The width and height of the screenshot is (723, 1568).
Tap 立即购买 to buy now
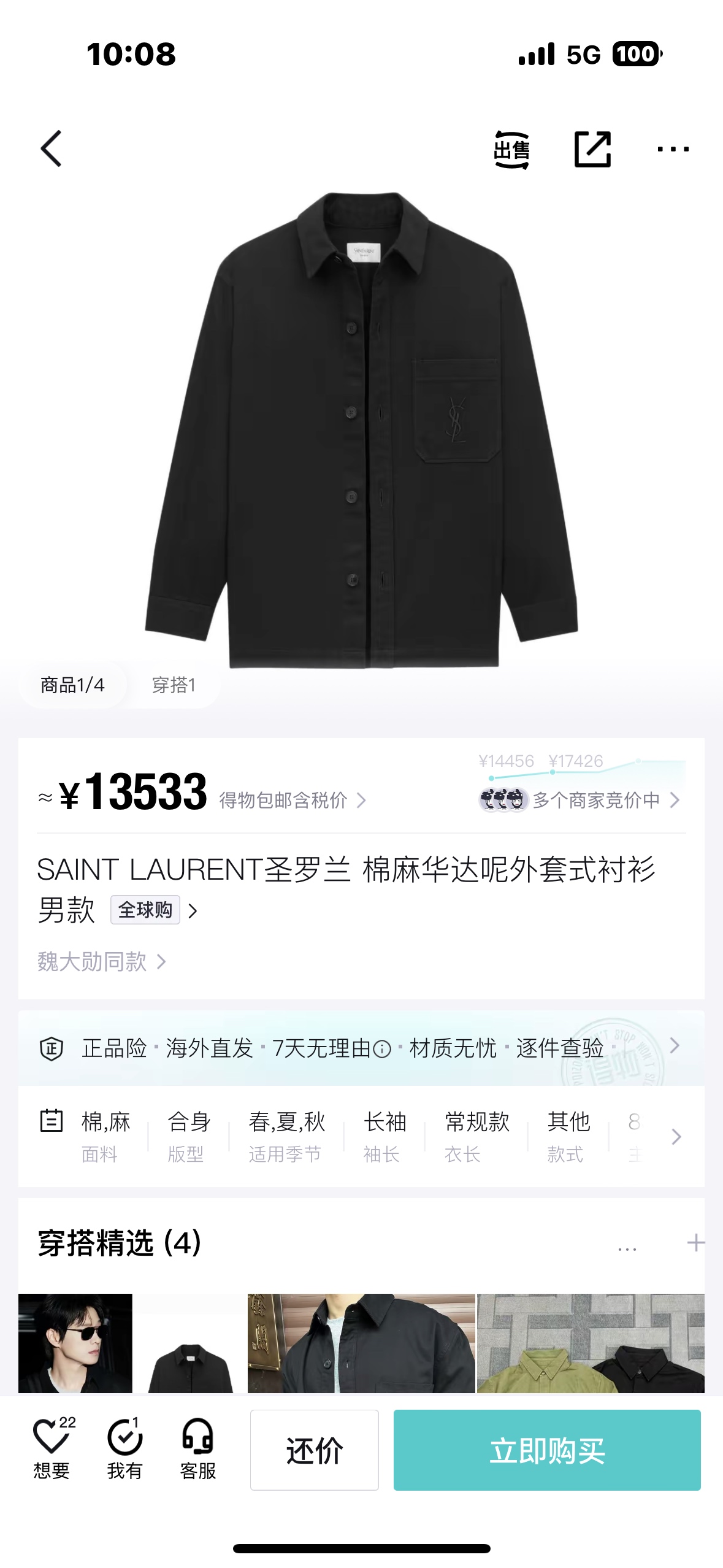tap(546, 1450)
